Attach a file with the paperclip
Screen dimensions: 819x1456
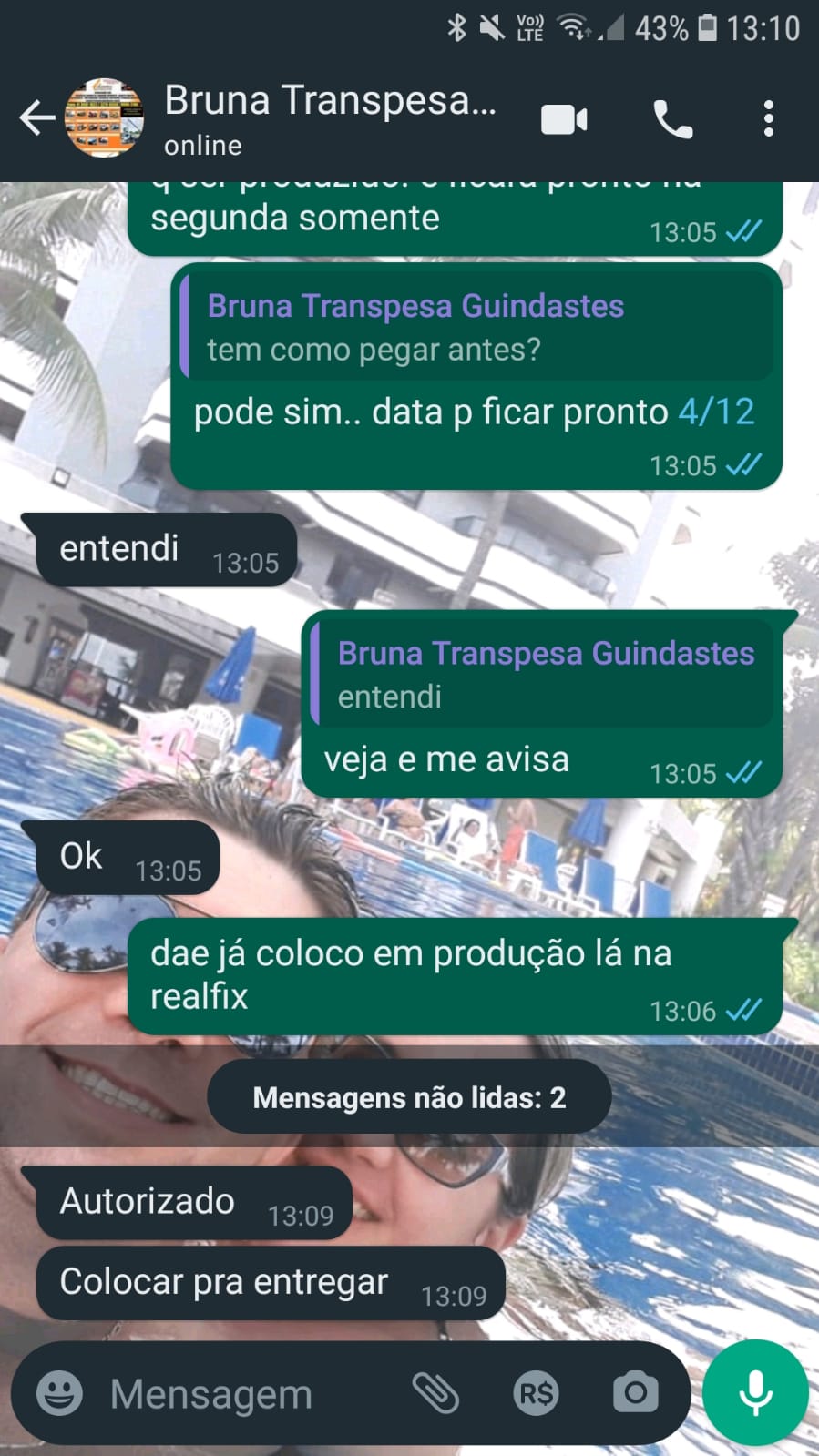coord(435,1393)
